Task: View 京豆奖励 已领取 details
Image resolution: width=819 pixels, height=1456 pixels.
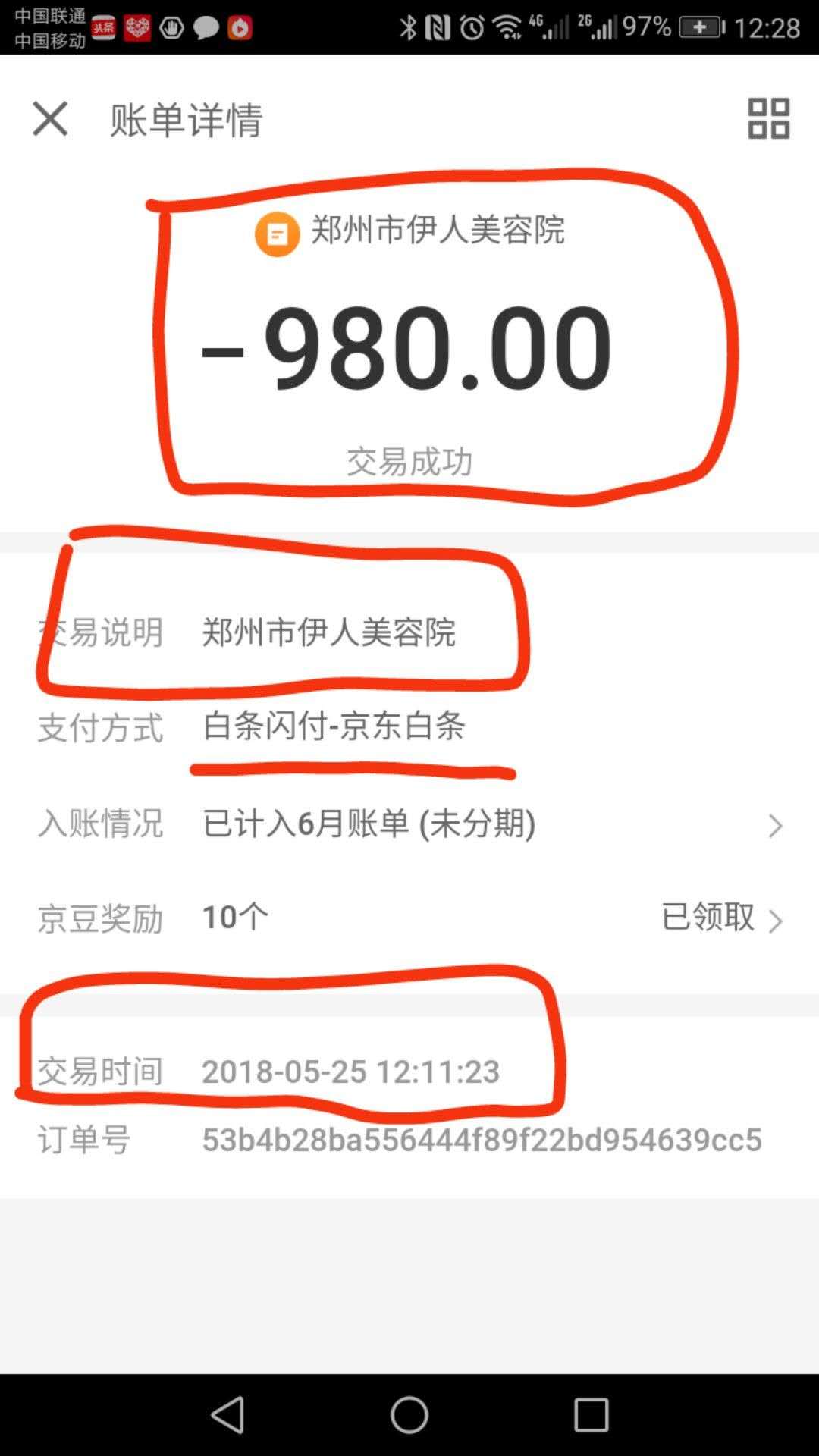Action: click(720, 918)
